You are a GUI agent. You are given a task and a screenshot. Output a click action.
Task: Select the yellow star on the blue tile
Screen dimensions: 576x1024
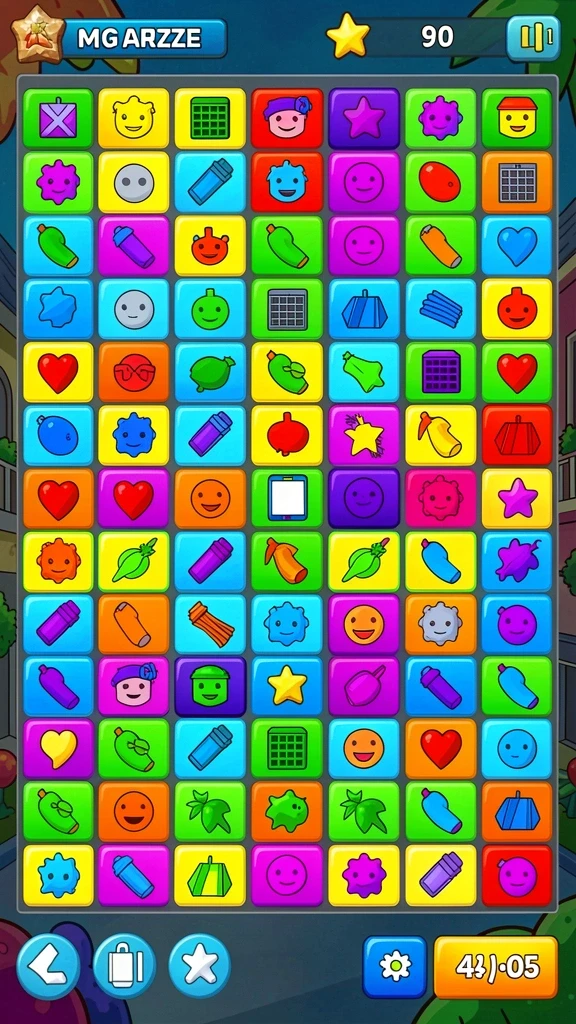tap(287, 687)
